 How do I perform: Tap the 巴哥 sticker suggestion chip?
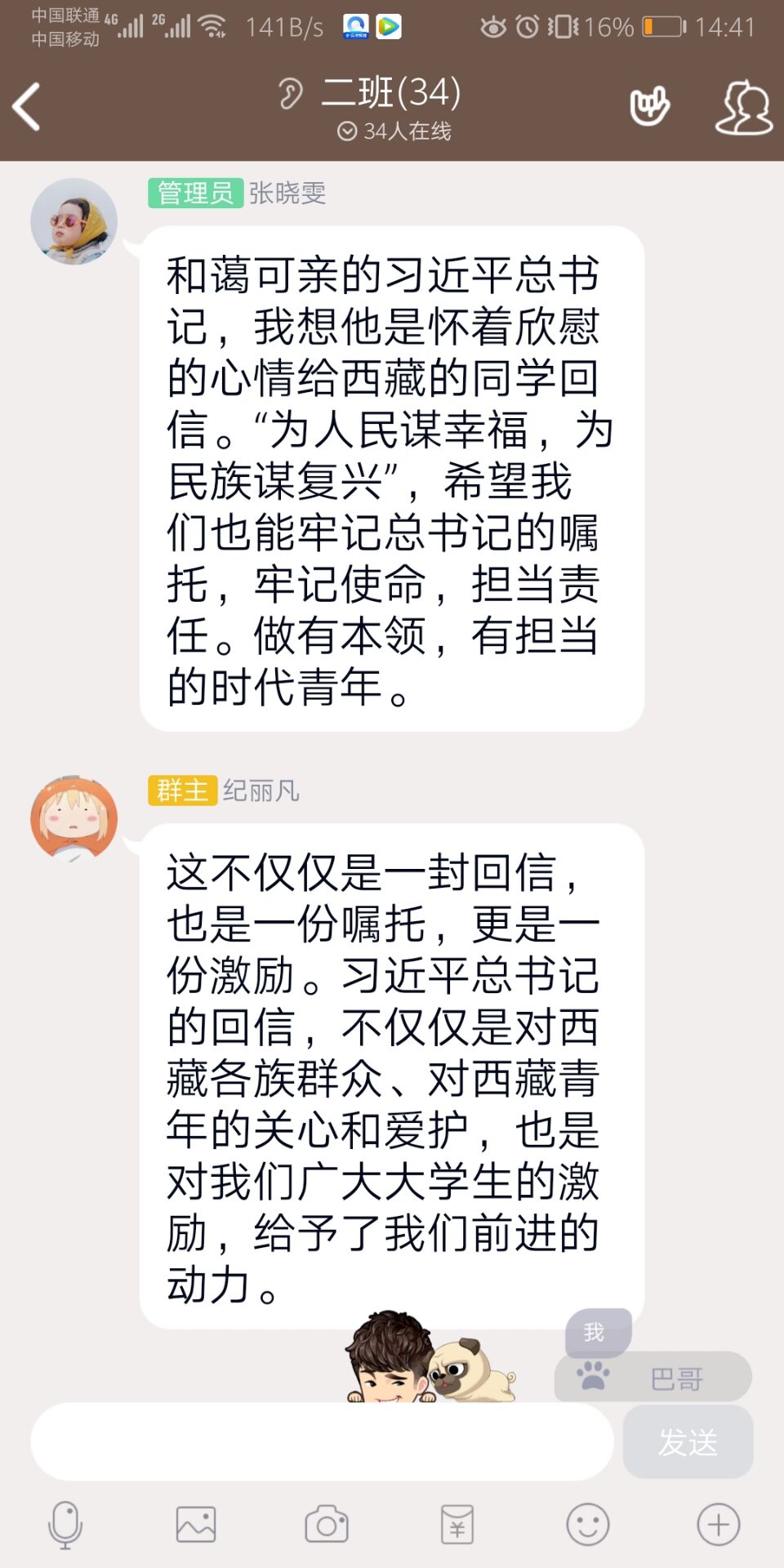[x=653, y=1379]
